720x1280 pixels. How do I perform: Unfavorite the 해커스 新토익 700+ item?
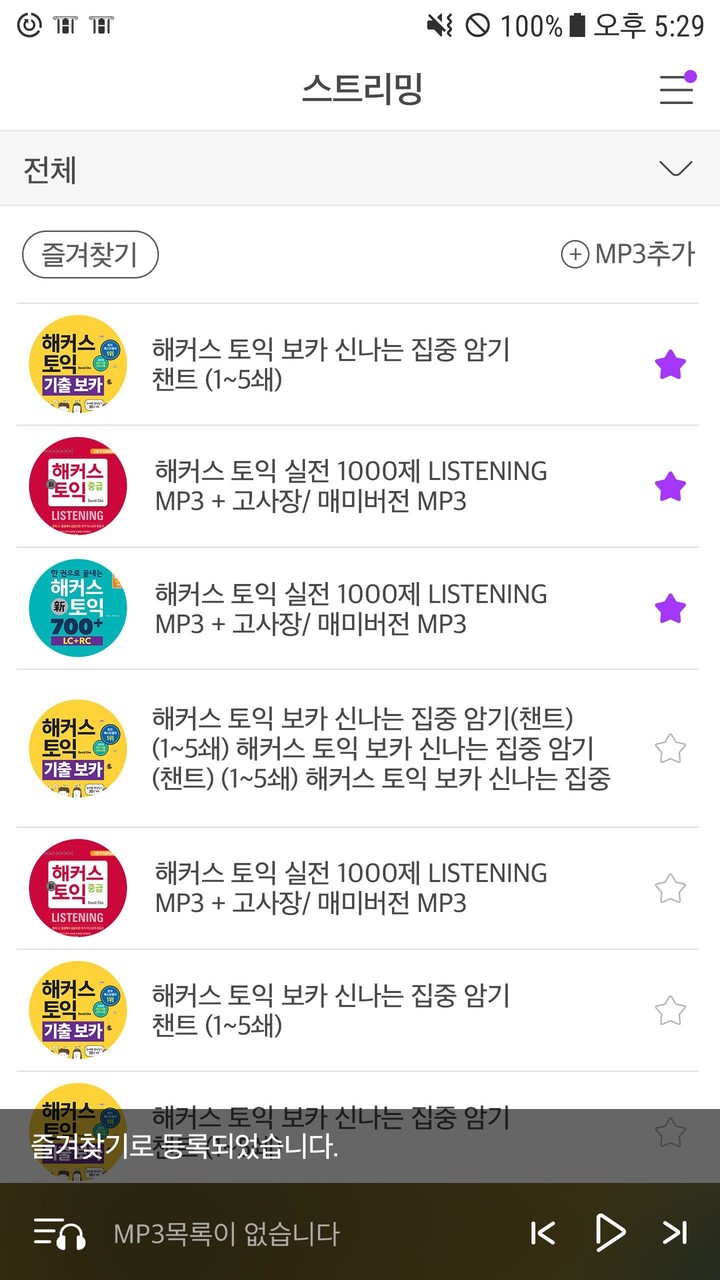point(669,608)
